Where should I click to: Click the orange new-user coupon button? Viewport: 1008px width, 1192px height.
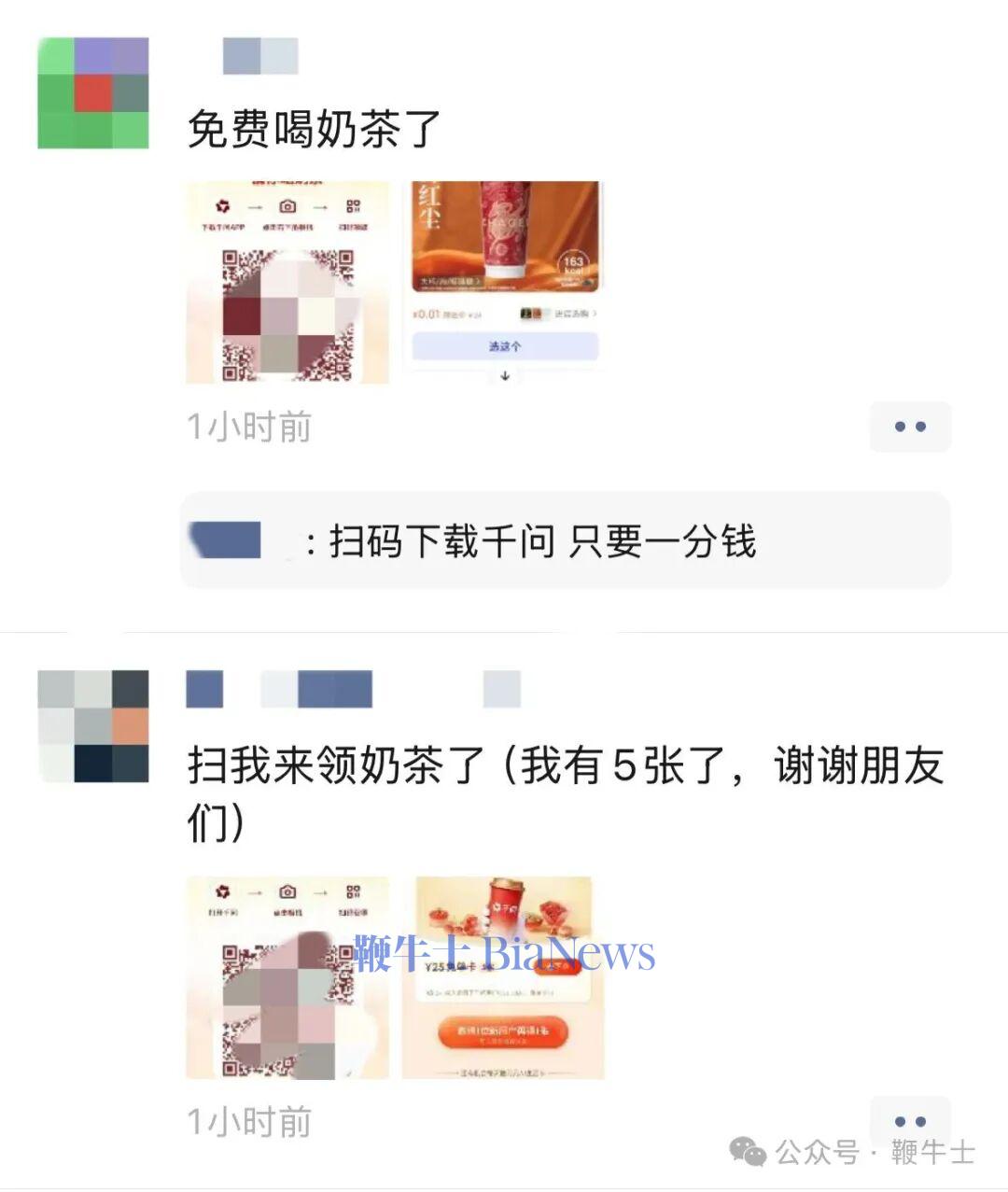[503, 1031]
